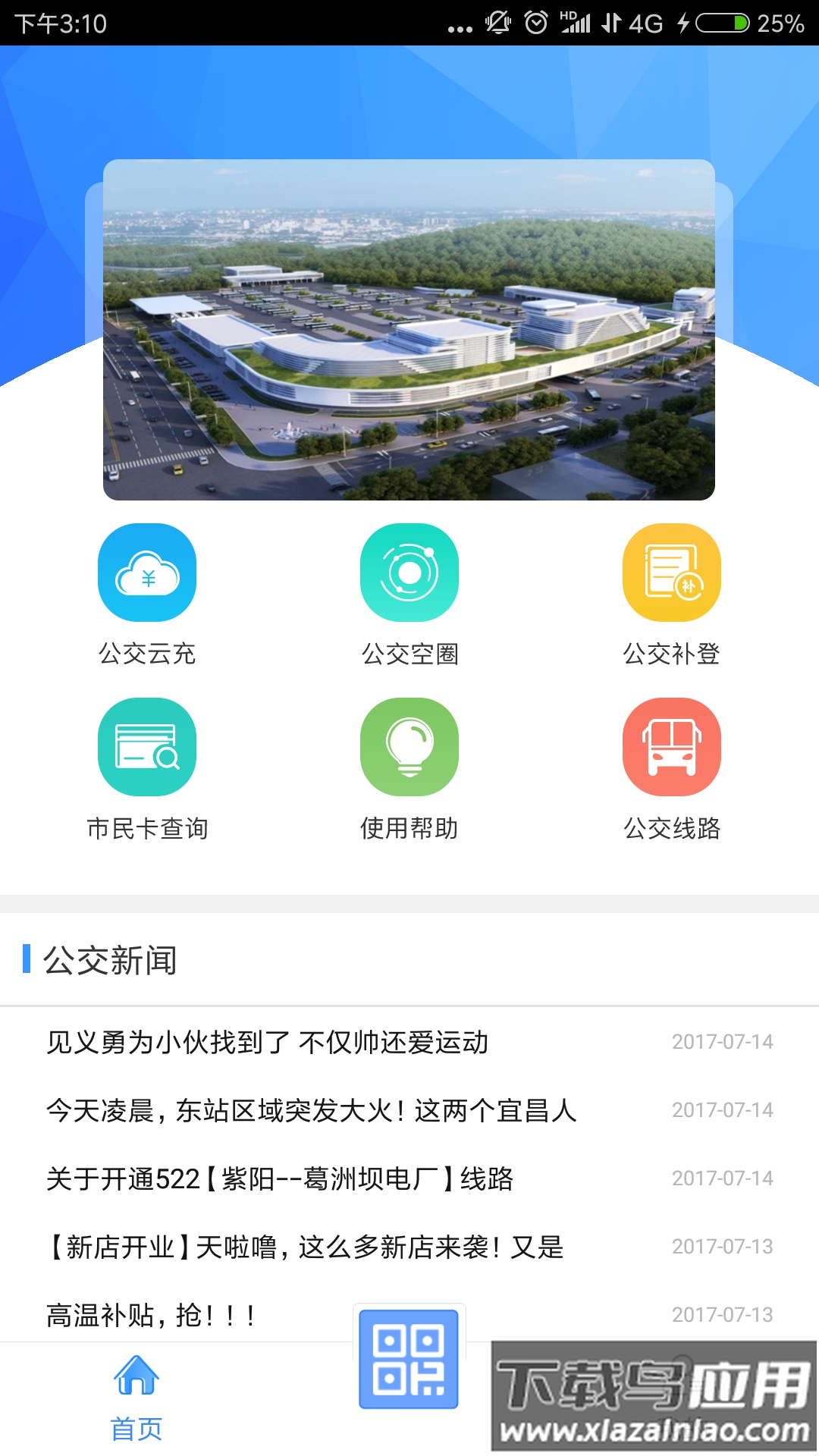Open 公交补登 card replenishment icon
Image resolution: width=819 pixels, height=1456 pixels.
point(672,574)
